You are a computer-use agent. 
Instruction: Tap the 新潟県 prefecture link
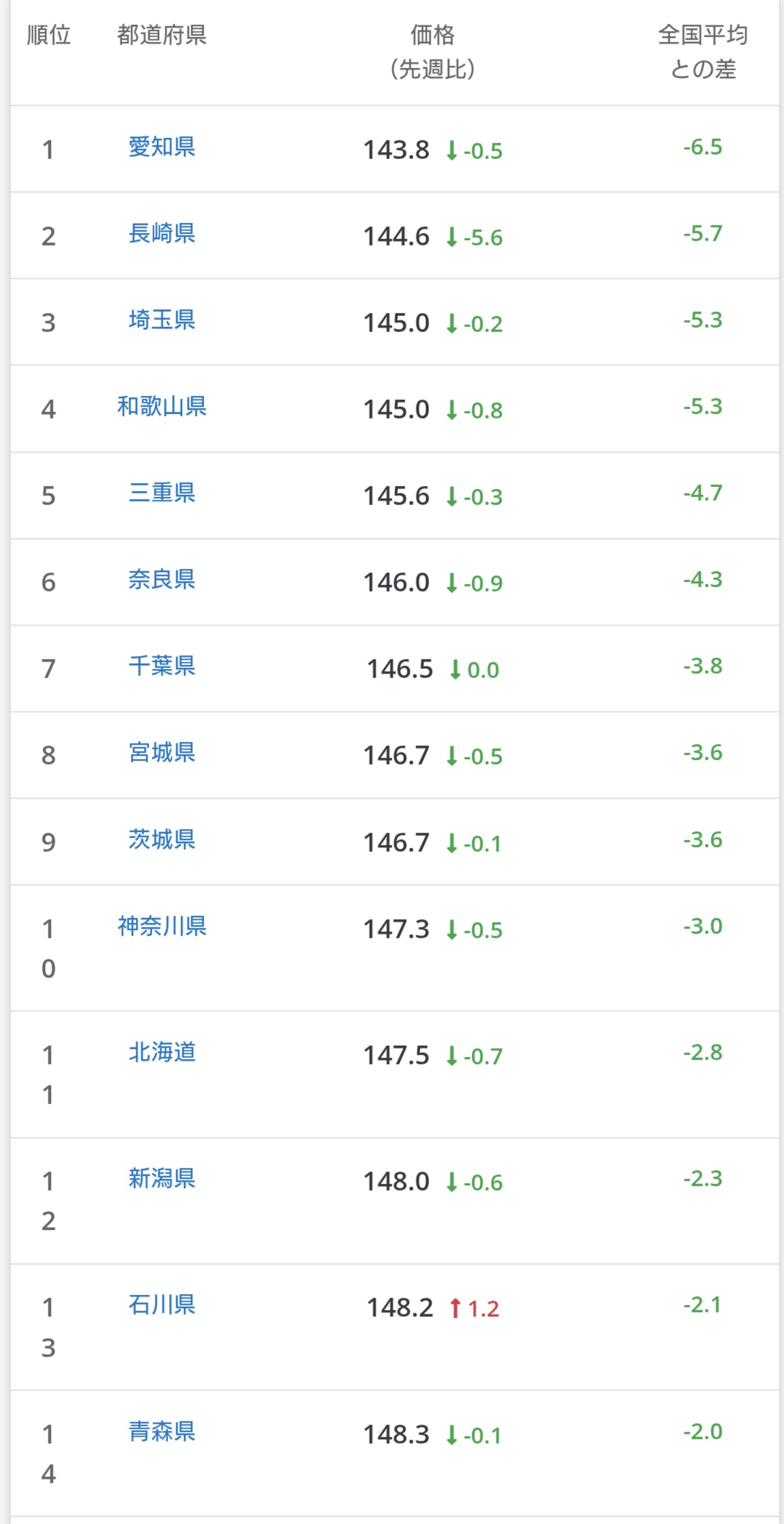pyautogui.click(x=161, y=1178)
